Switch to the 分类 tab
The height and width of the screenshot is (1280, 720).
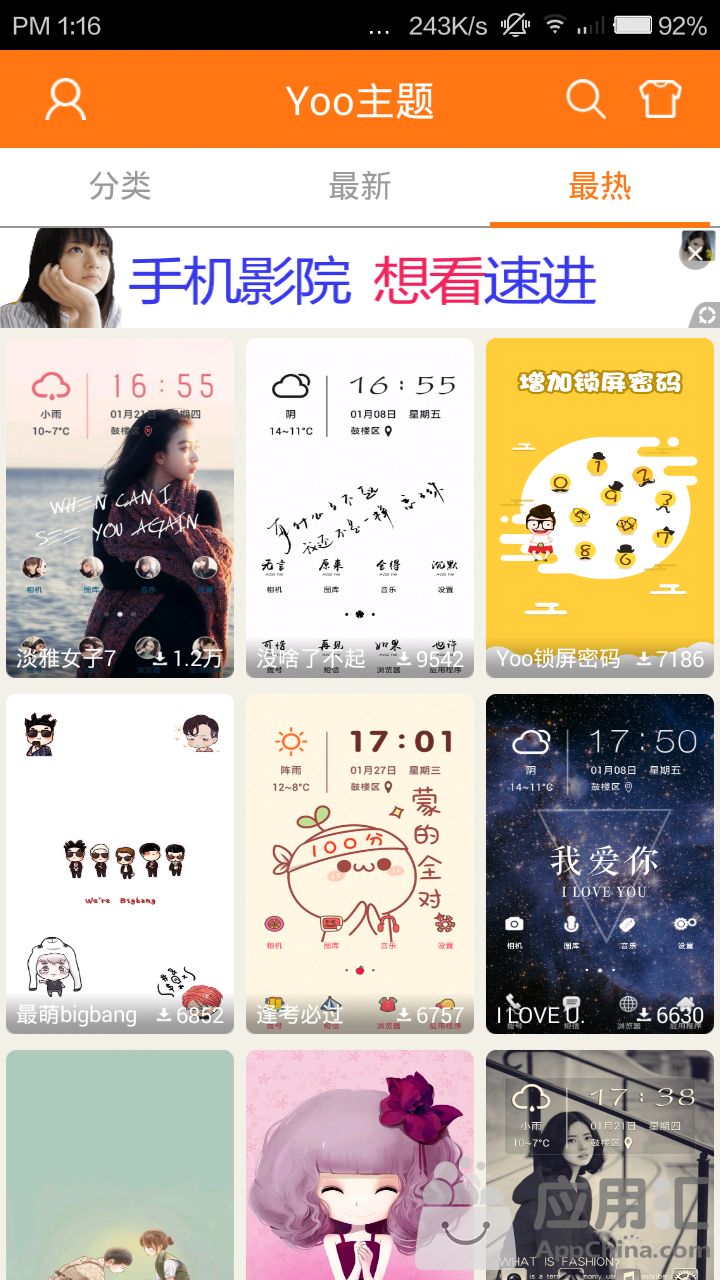pyautogui.click(x=120, y=187)
